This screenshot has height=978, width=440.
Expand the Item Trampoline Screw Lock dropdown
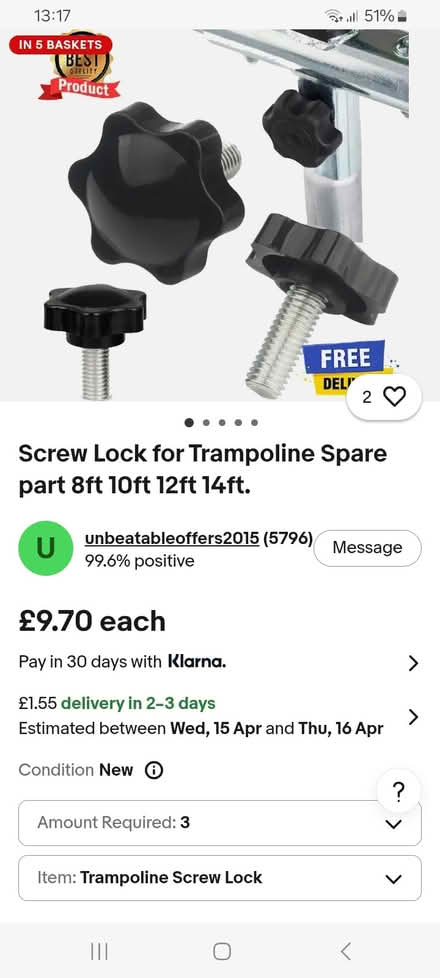[x=220, y=878]
